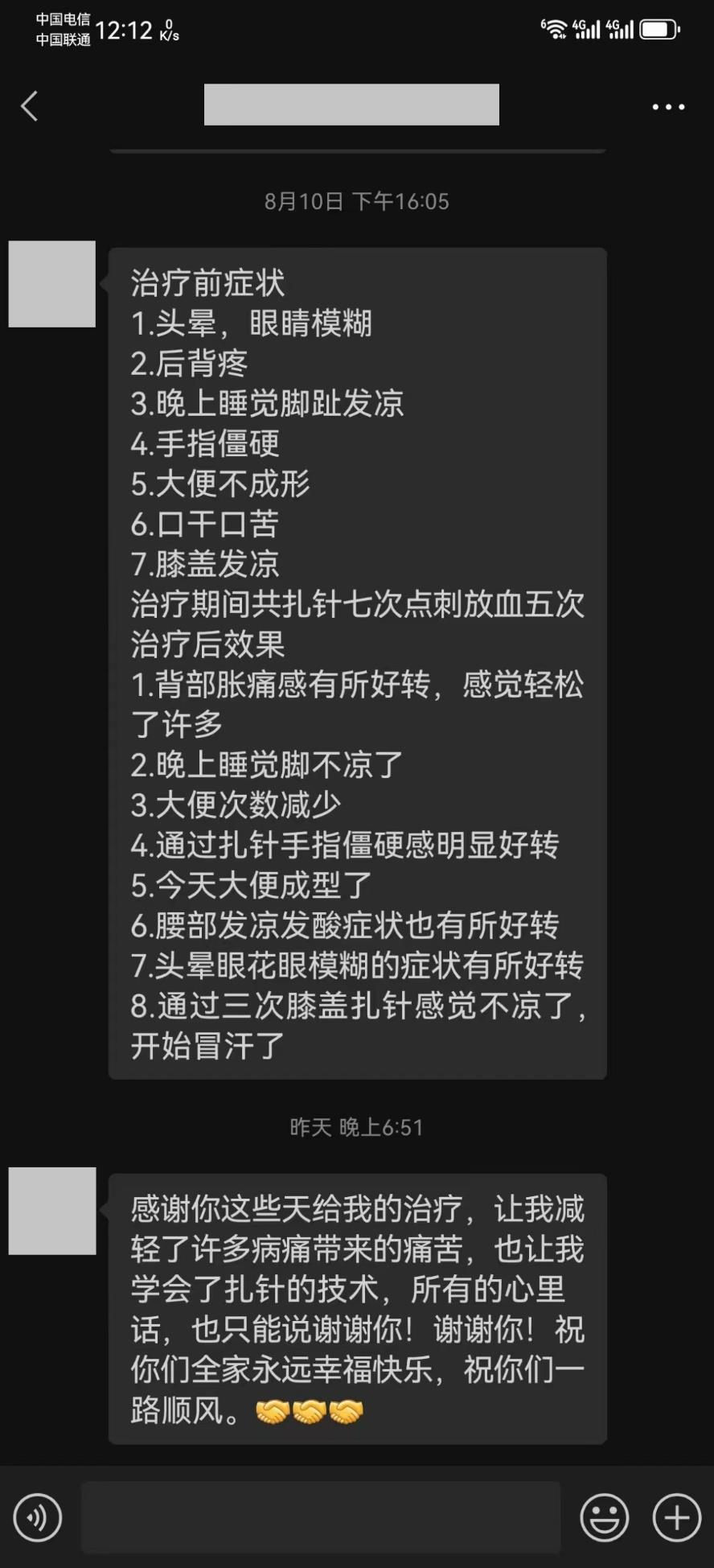The image size is (714, 1568).
Task: Open sender avatar beside 治疗前症状 message
Action: click(52, 284)
